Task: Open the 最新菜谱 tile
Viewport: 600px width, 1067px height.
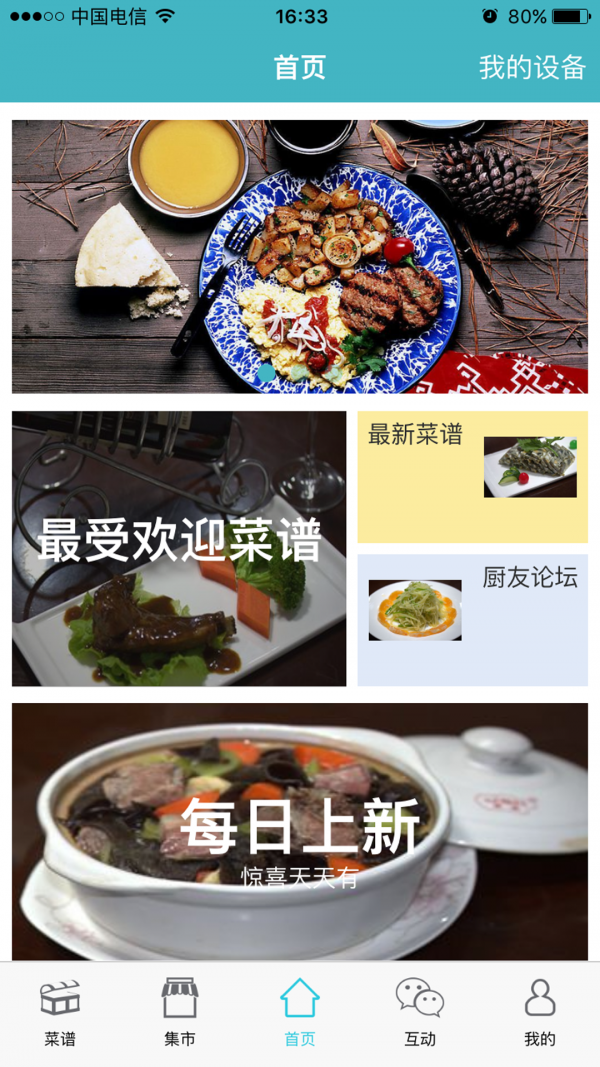Action: pyautogui.click(x=472, y=477)
